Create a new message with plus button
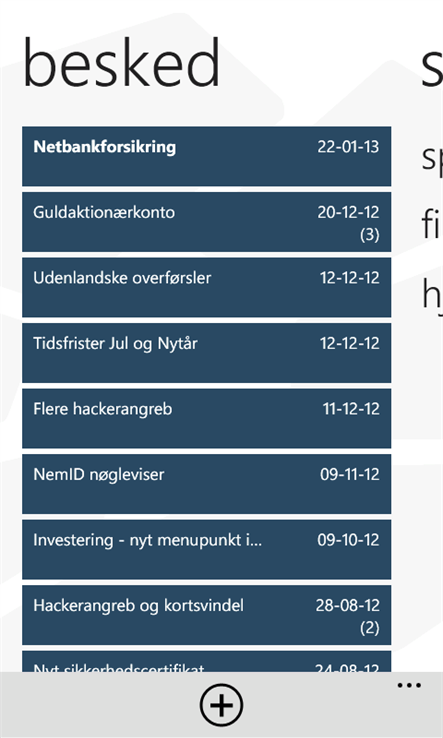 pos(221,705)
